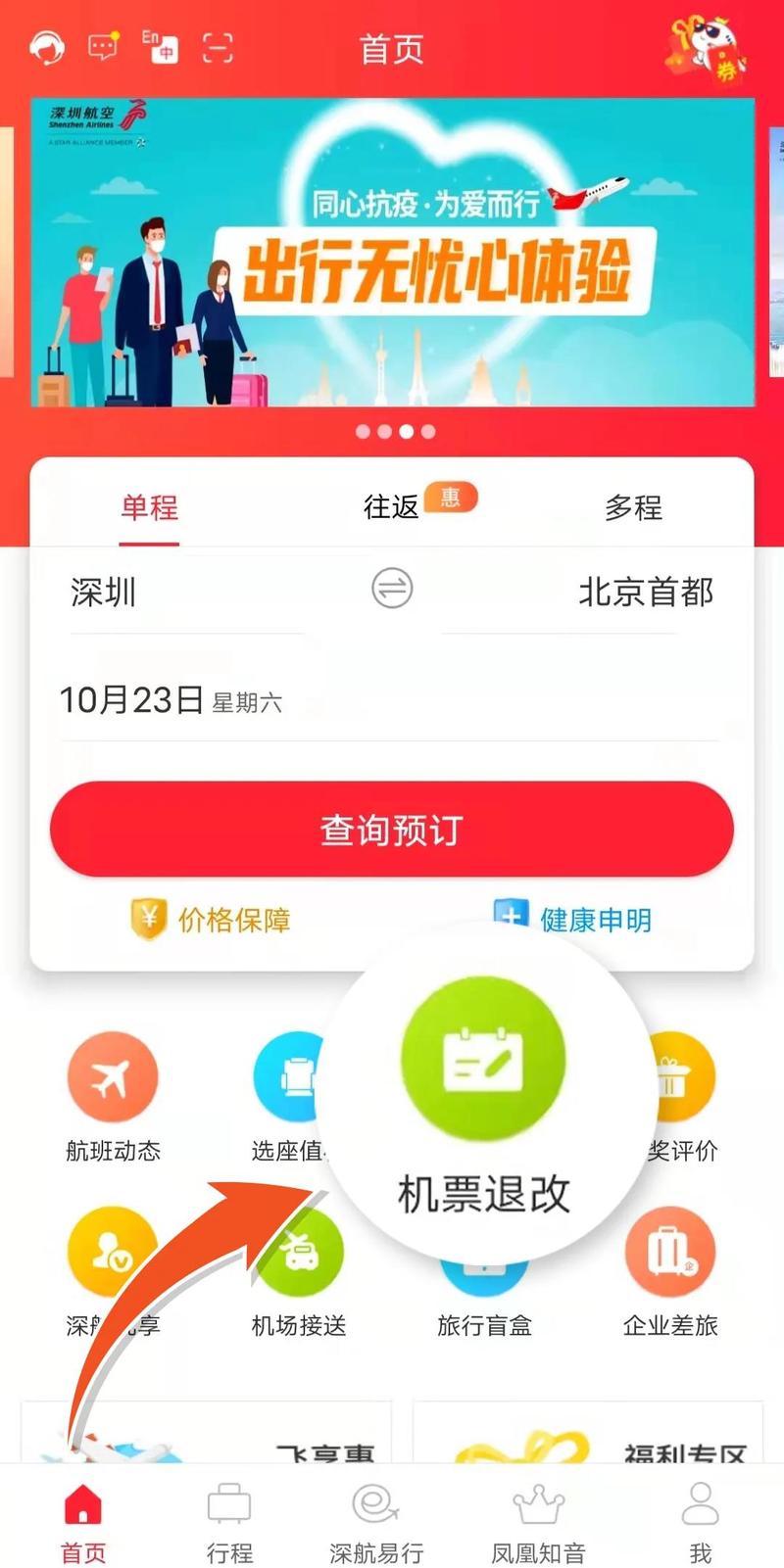Image resolution: width=784 pixels, height=1568 pixels.
Task: Open the message bubble icon
Action: [101, 46]
